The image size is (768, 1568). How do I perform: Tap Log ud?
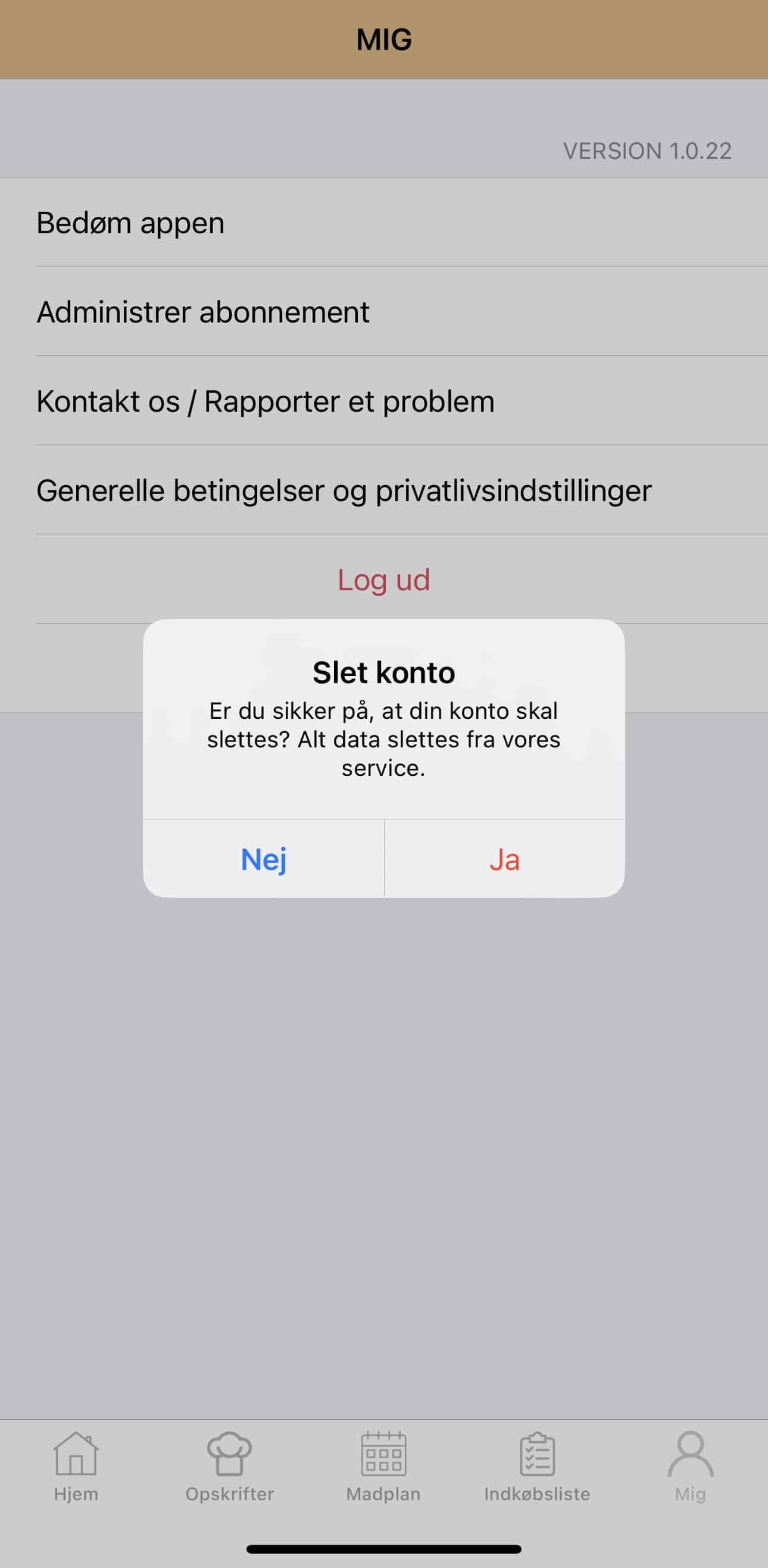pyautogui.click(x=383, y=580)
